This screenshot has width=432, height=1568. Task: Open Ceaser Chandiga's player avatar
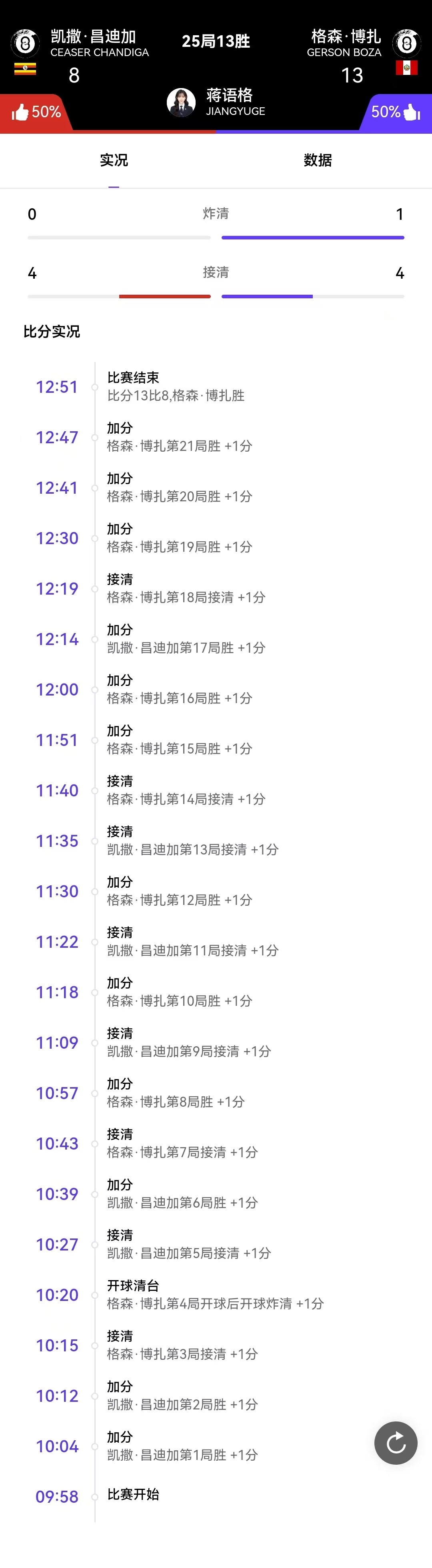pyautogui.click(x=25, y=43)
